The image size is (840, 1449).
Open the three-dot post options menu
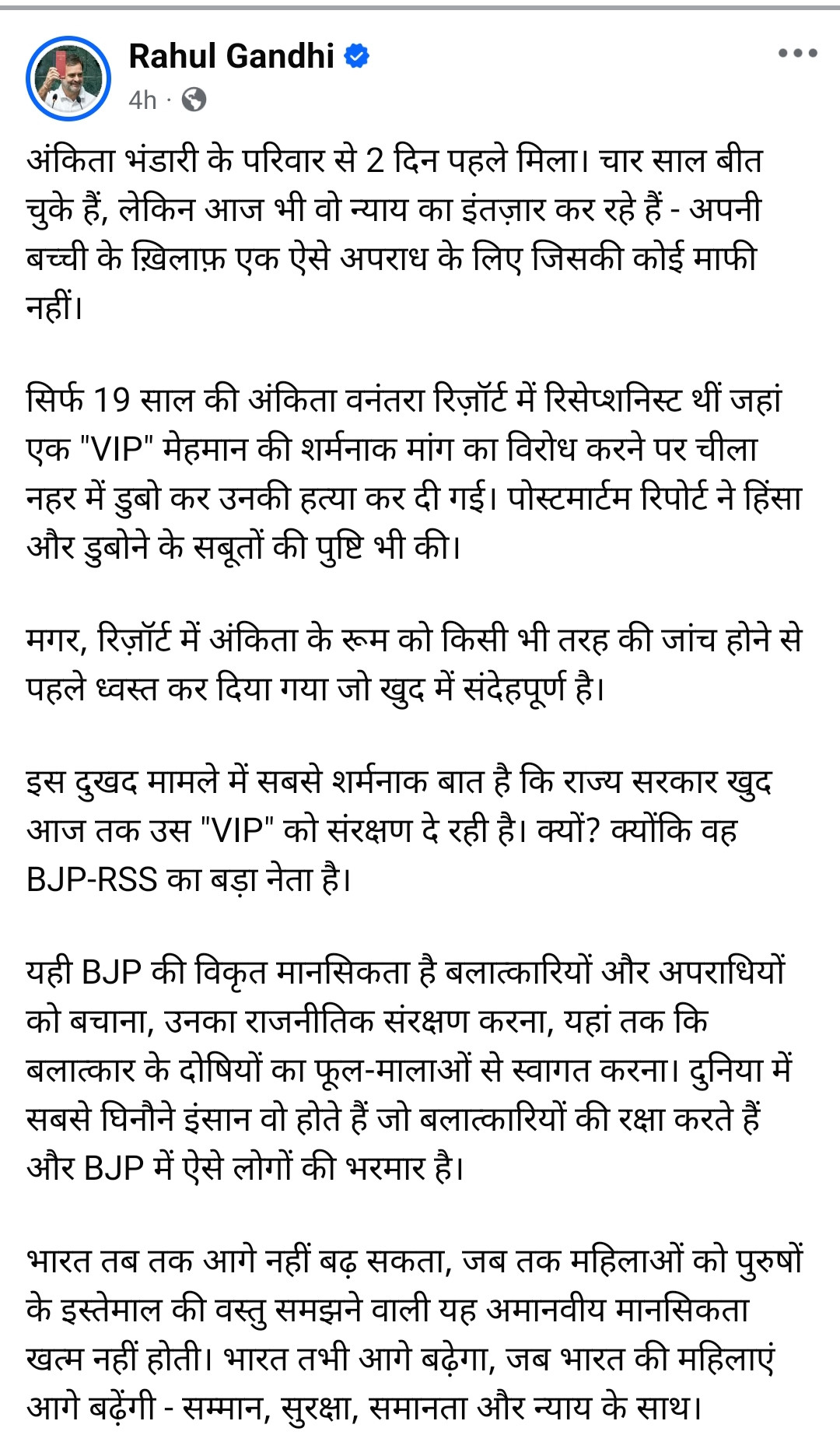[x=798, y=54]
